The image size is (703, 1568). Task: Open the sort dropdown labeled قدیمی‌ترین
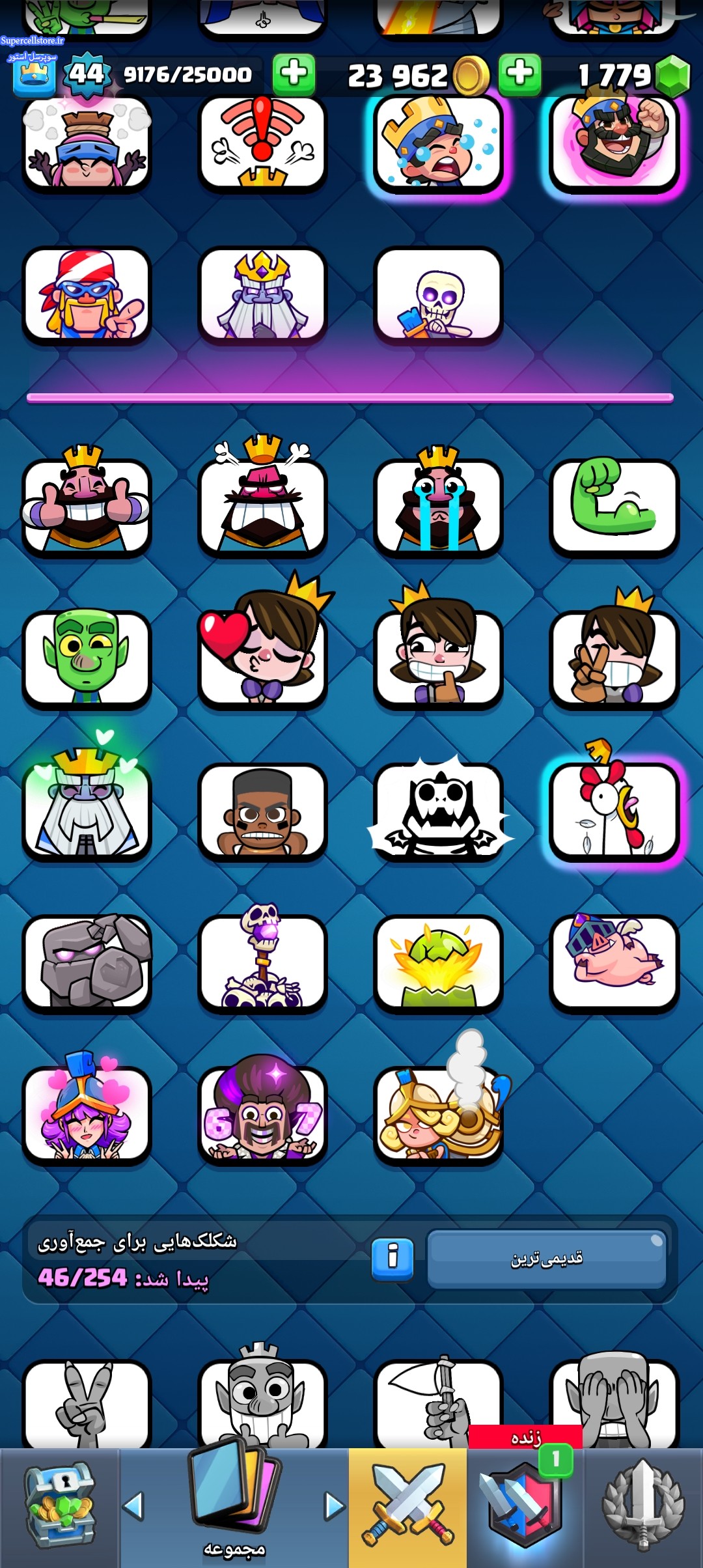pos(546,1259)
